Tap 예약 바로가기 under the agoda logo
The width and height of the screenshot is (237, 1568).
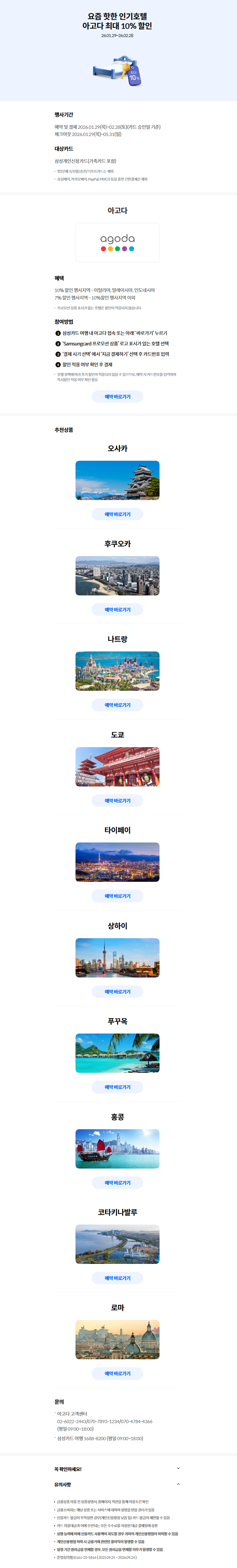(x=118, y=396)
